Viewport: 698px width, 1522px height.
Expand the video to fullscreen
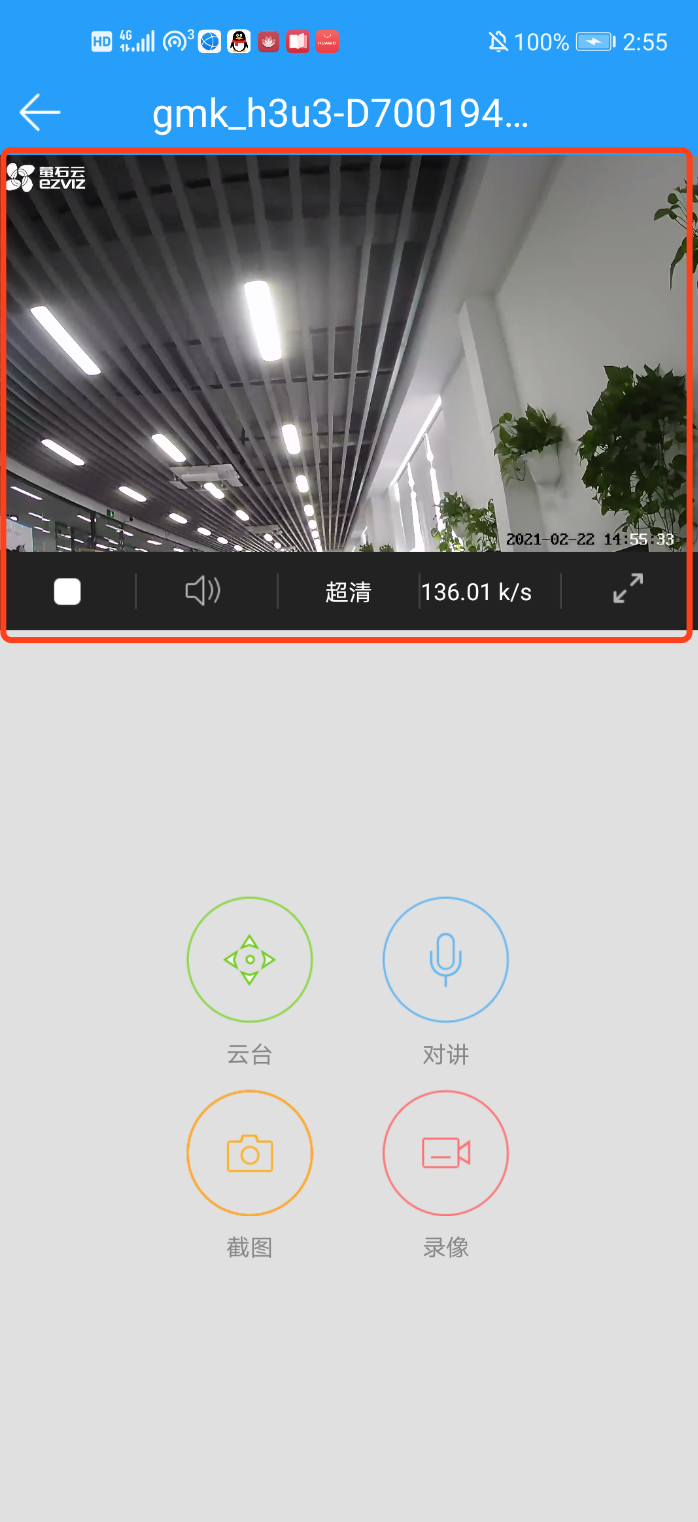tap(628, 590)
